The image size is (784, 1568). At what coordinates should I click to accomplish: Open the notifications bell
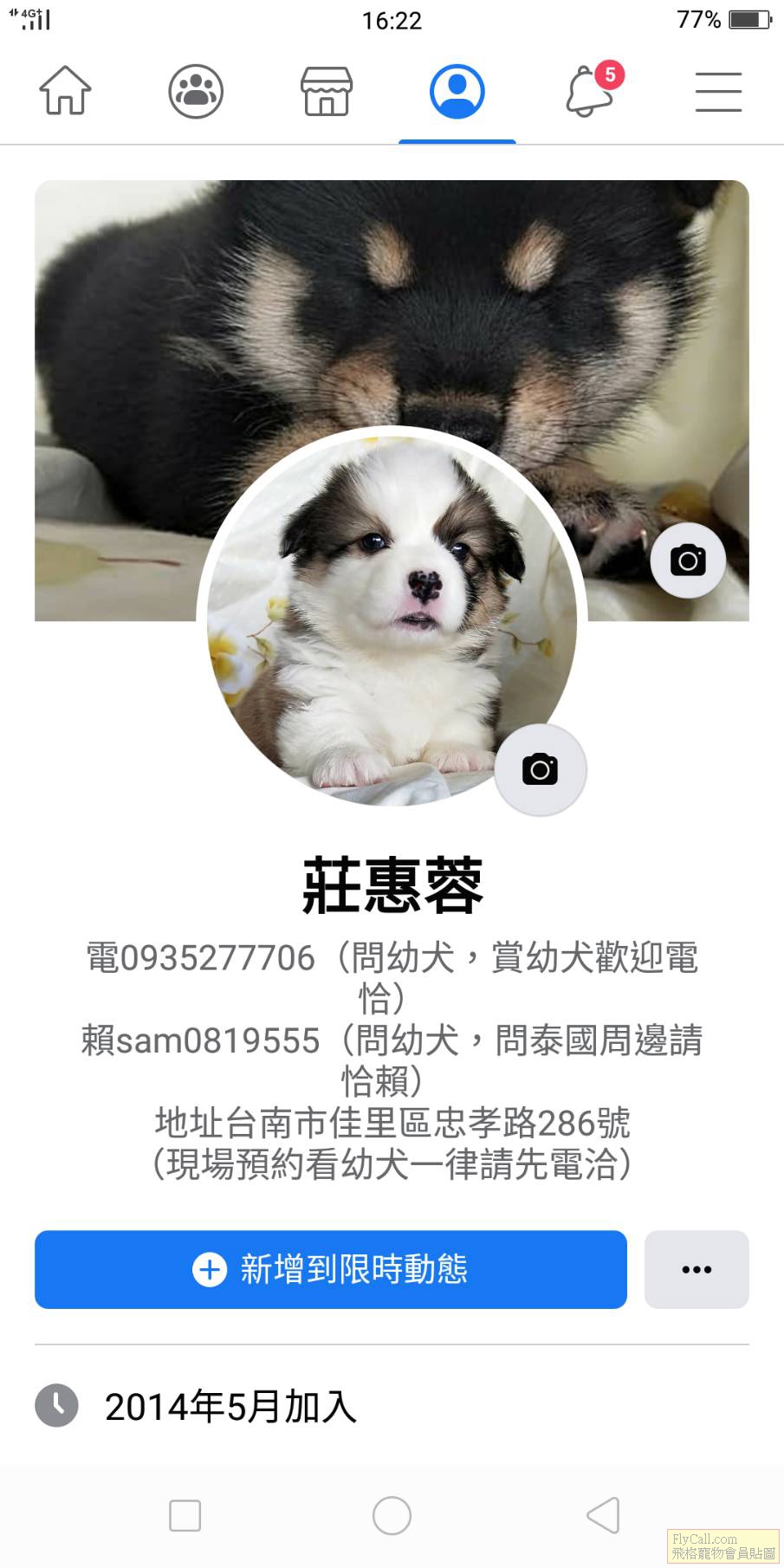coord(591,91)
